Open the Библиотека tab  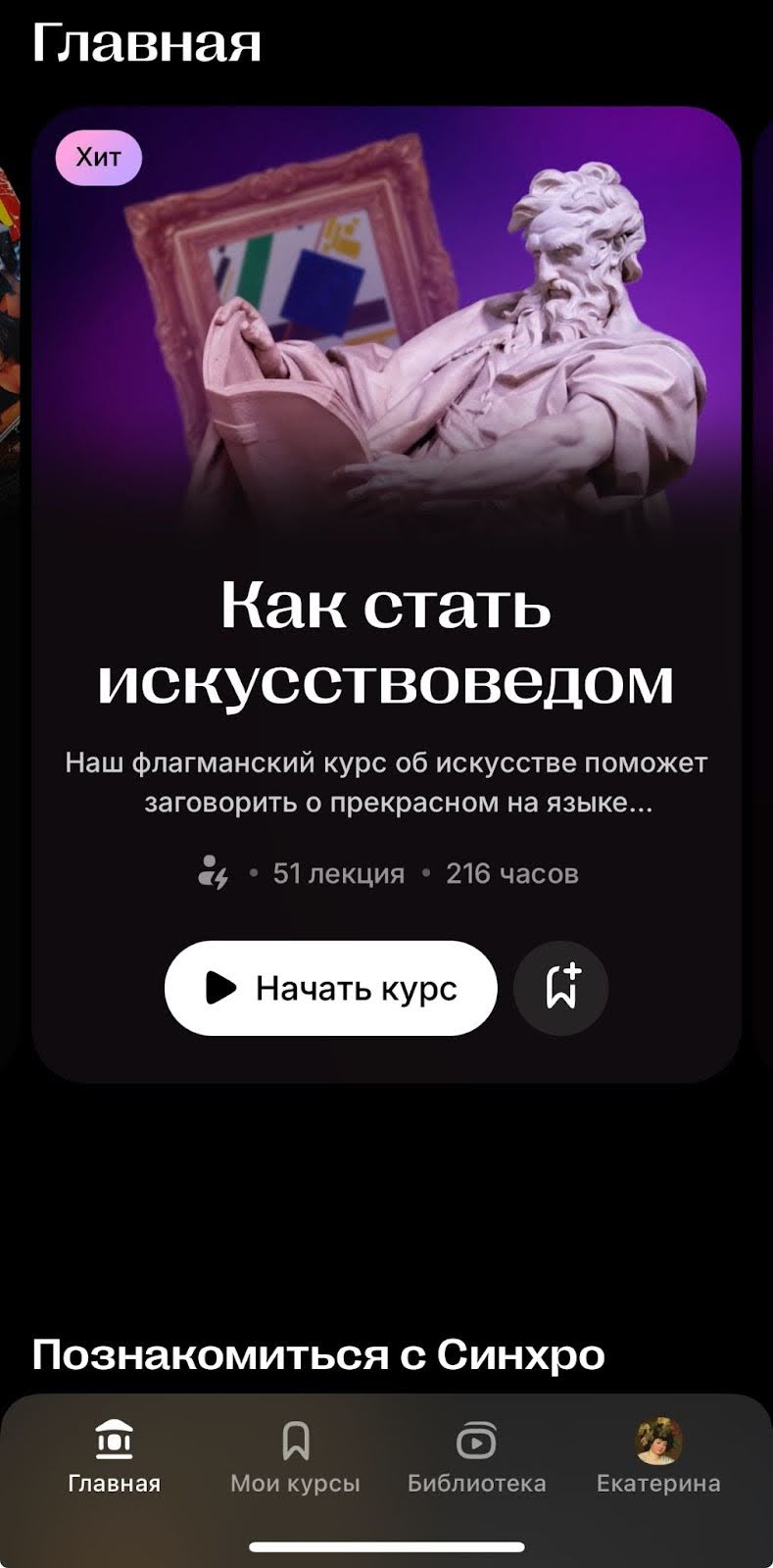tap(476, 1457)
